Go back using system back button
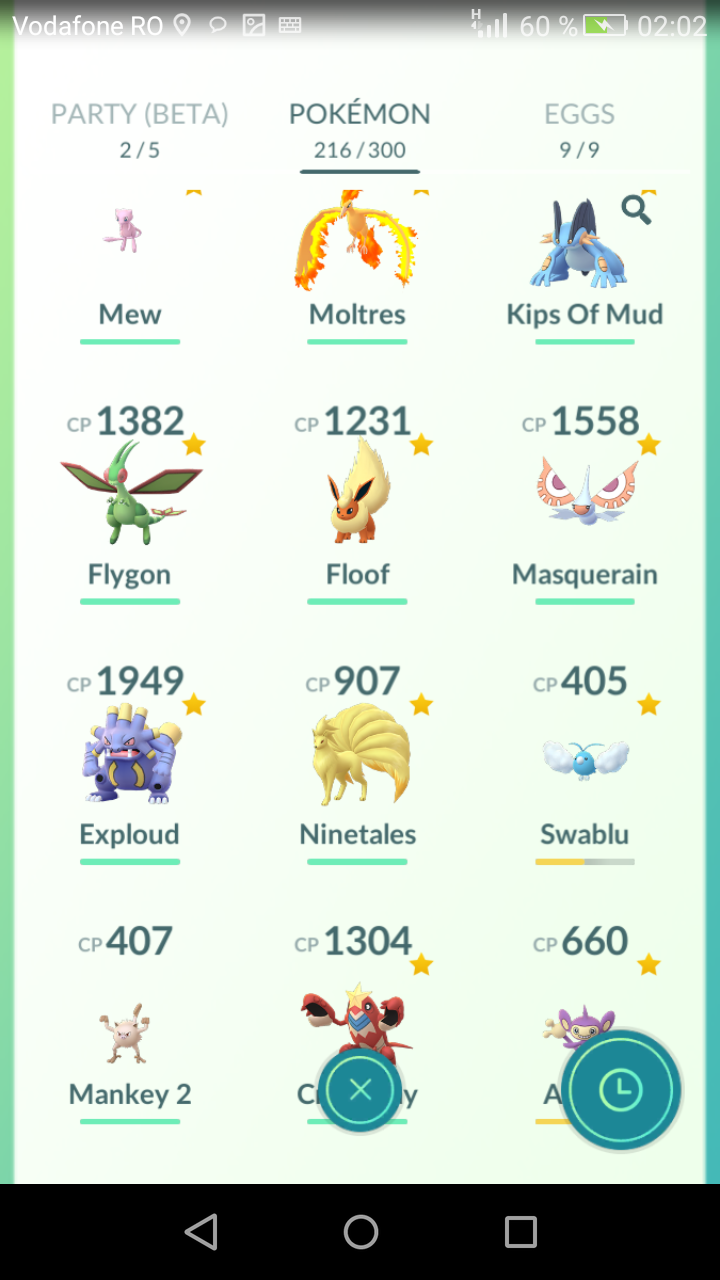 (201, 1232)
